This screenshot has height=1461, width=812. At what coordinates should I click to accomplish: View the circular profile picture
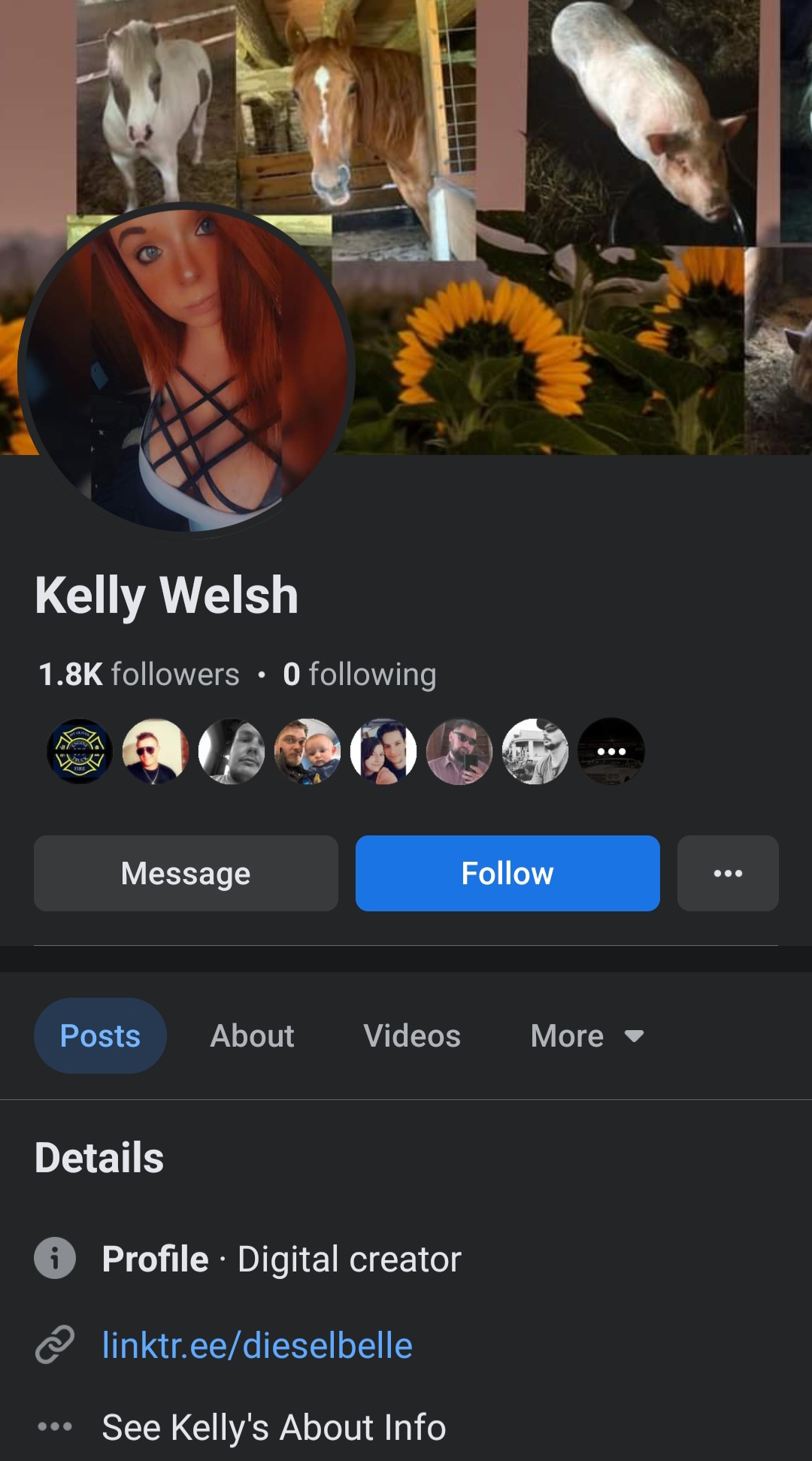tap(186, 369)
